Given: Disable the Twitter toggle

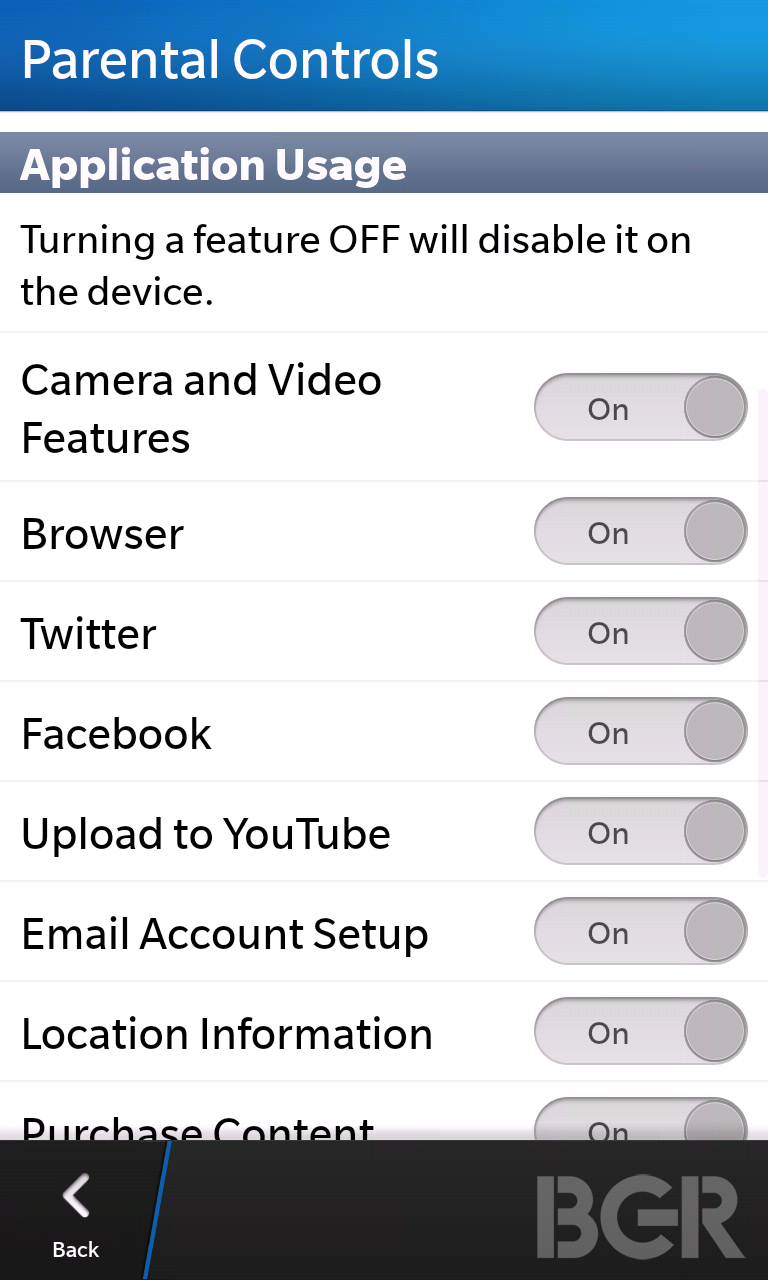Looking at the screenshot, I should click(x=641, y=631).
